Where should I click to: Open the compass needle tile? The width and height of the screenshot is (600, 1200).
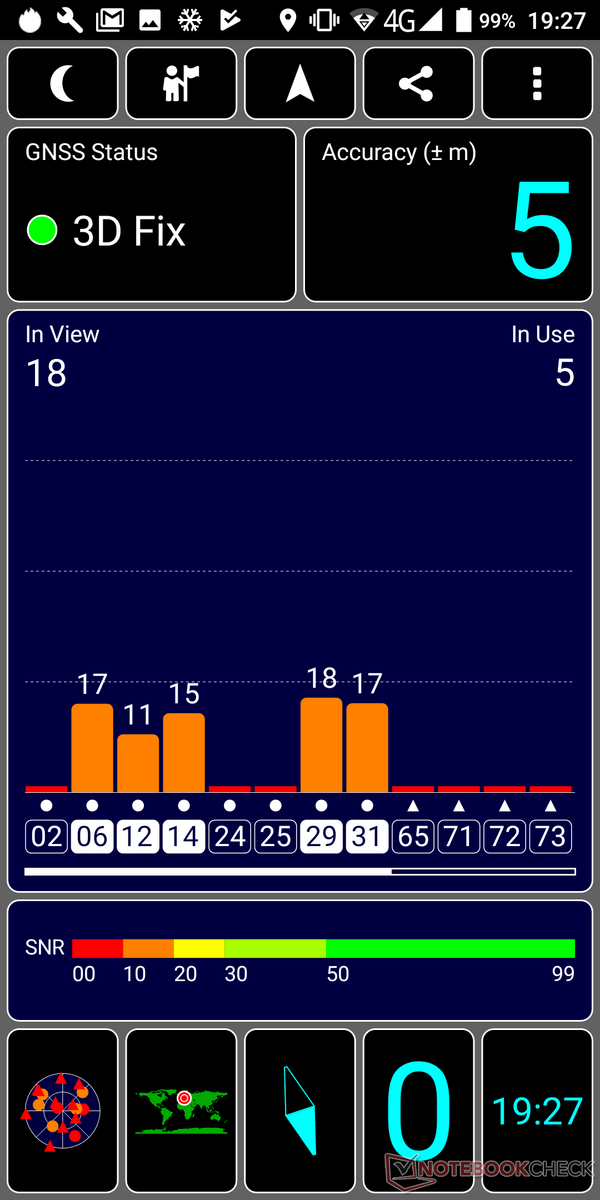(300, 1110)
